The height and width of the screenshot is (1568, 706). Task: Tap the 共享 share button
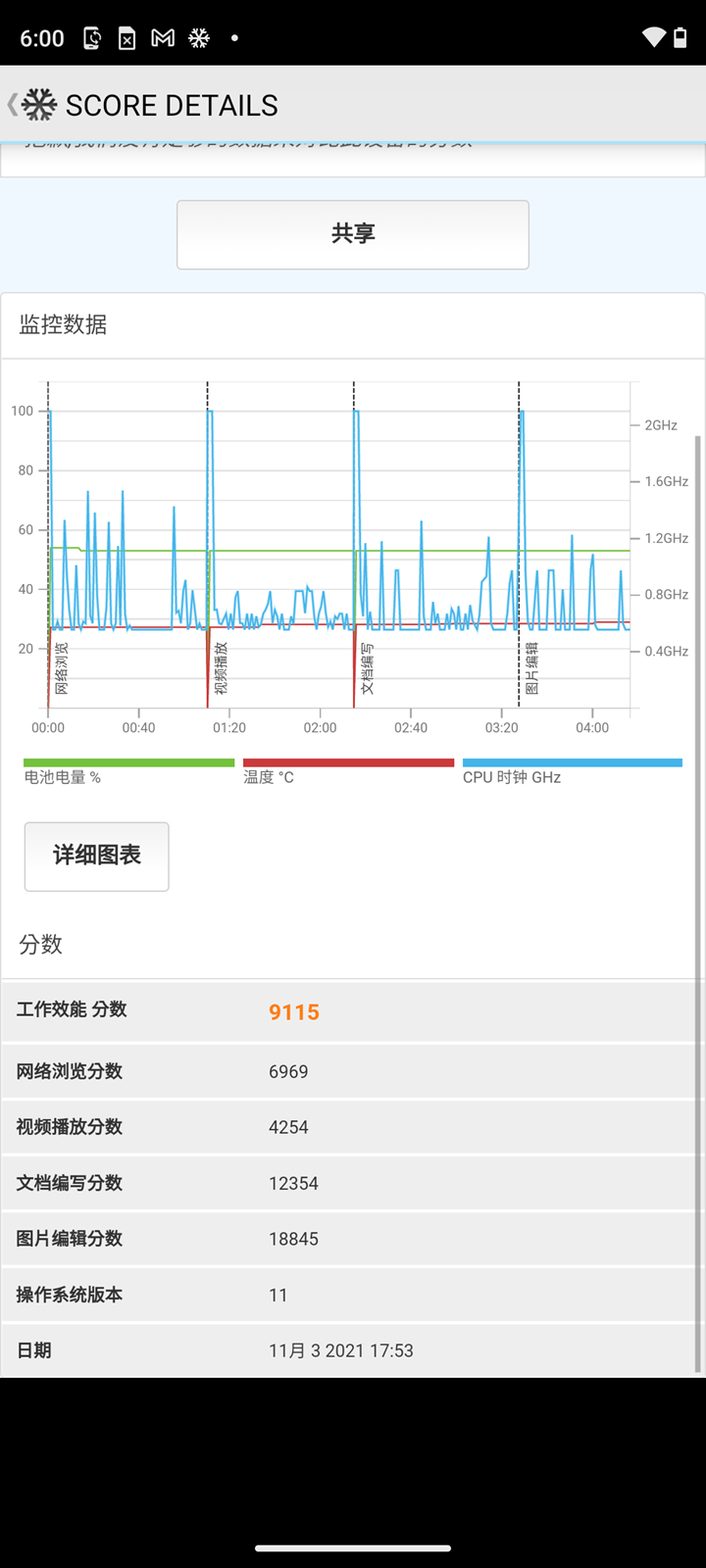pos(353,234)
